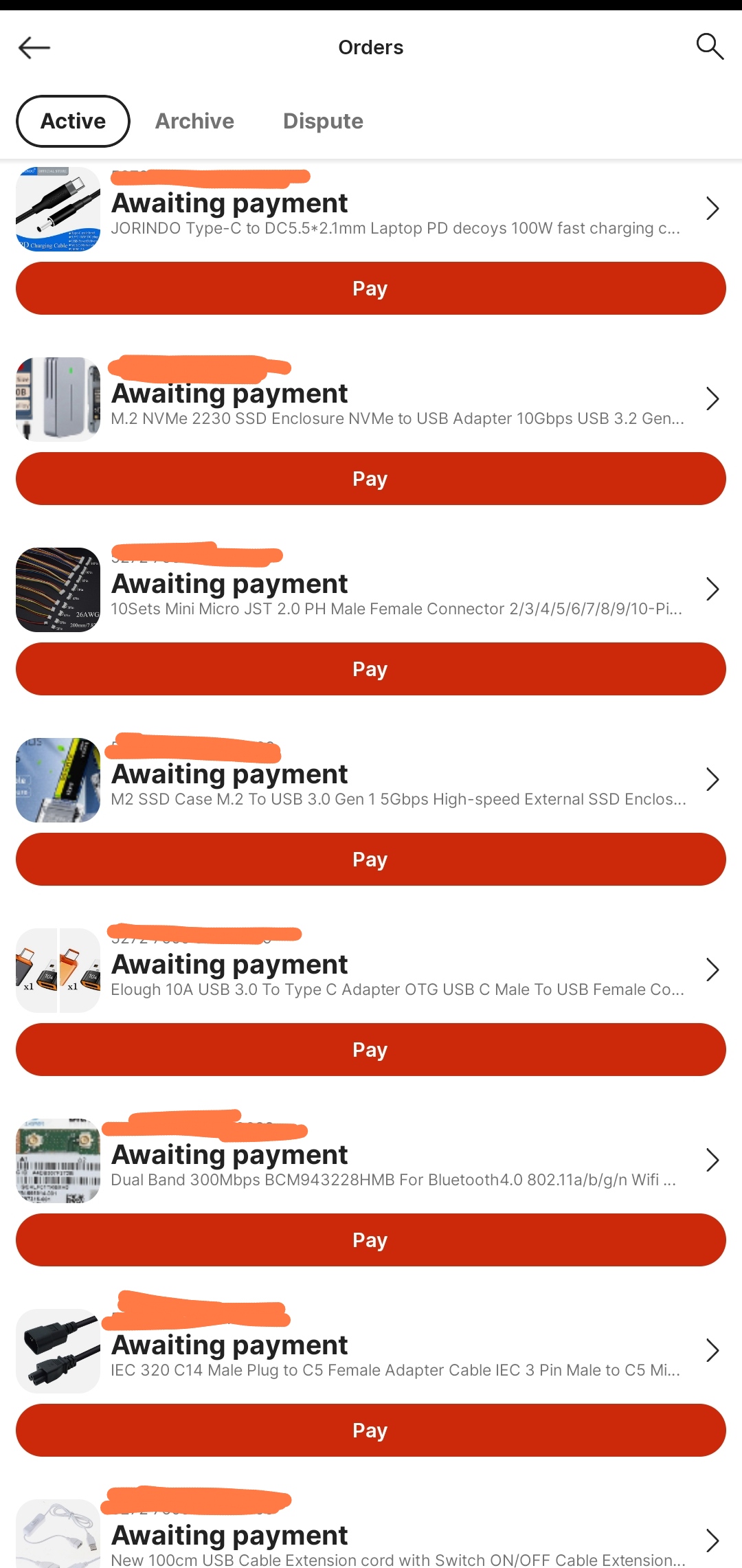Pay for the IEC 320 C14 cable
742x1568 pixels.
pyautogui.click(x=371, y=1431)
